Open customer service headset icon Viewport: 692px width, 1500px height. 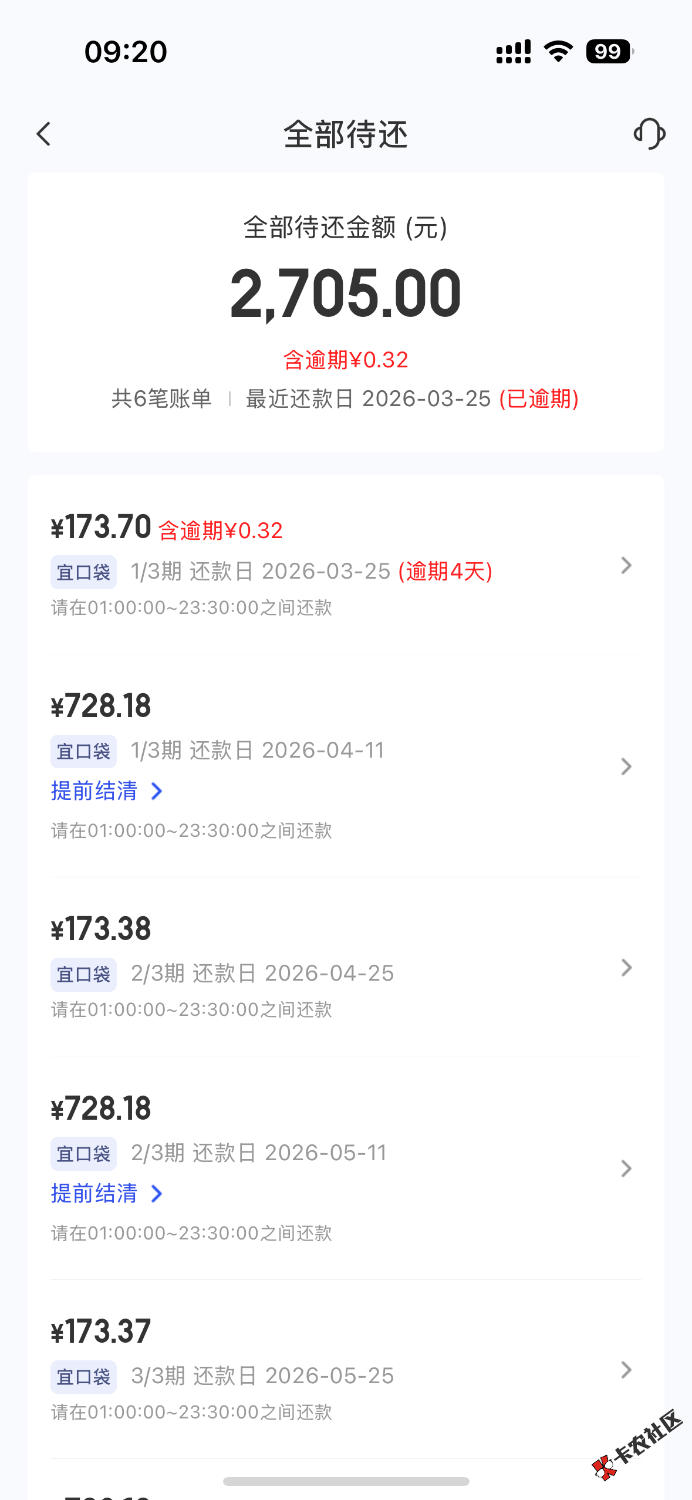tap(649, 134)
